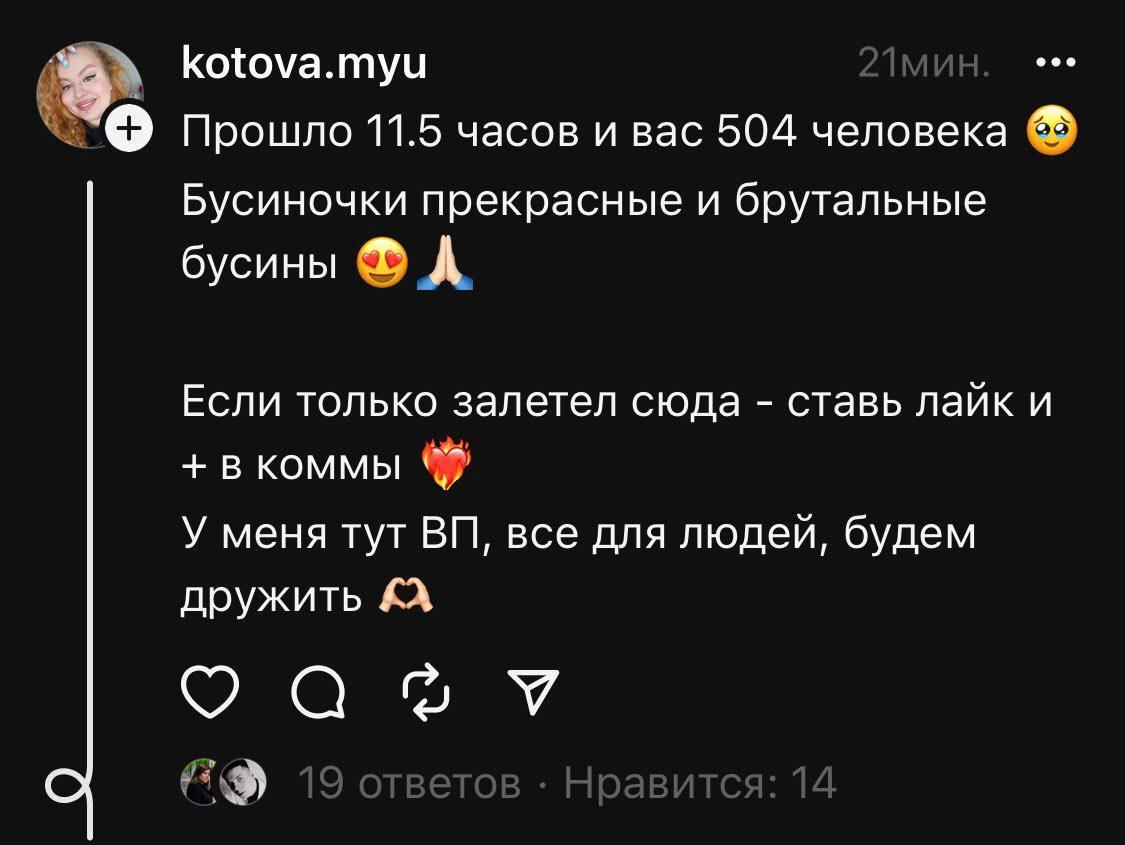Image resolution: width=1125 pixels, height=845 pixels.
Task: Like the post by kotova.myu
Action: click(x=210, y=693)
